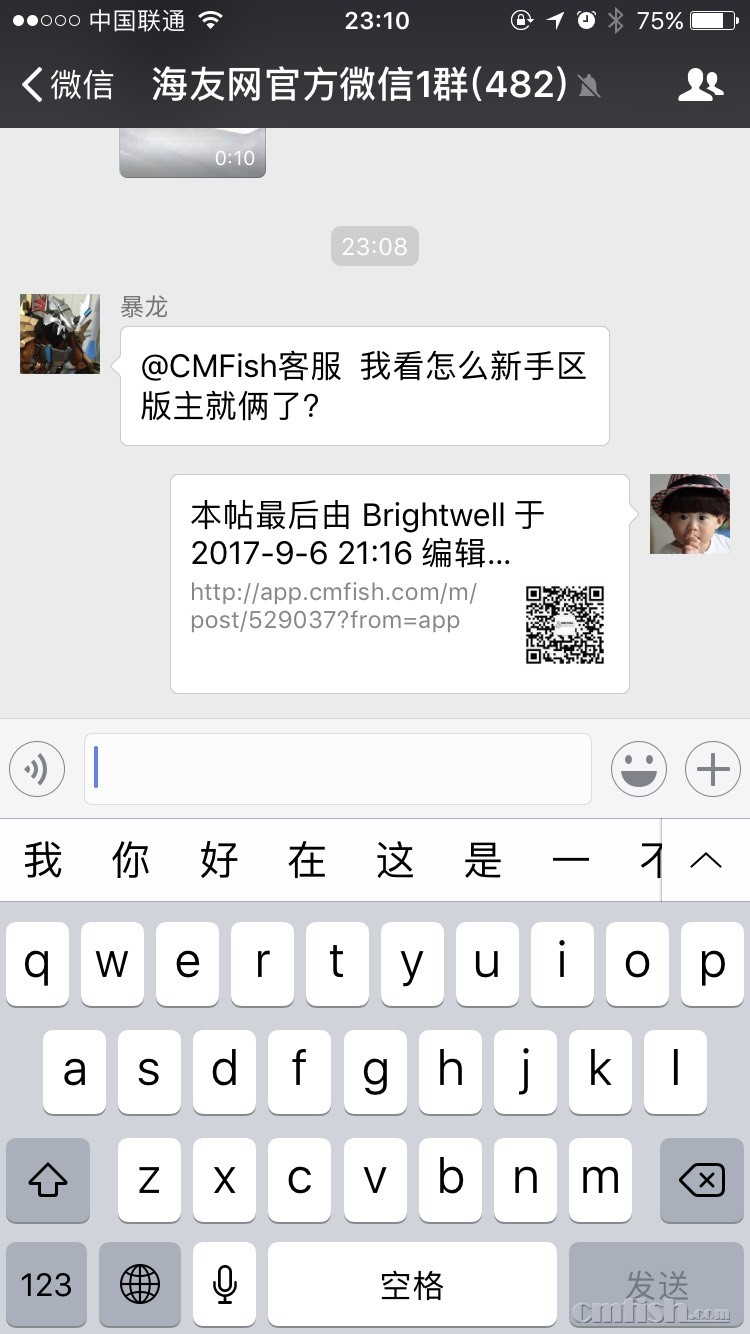Open the shared cmfish.com post link card
750x1334 pixels.
(x=399, y=584)
